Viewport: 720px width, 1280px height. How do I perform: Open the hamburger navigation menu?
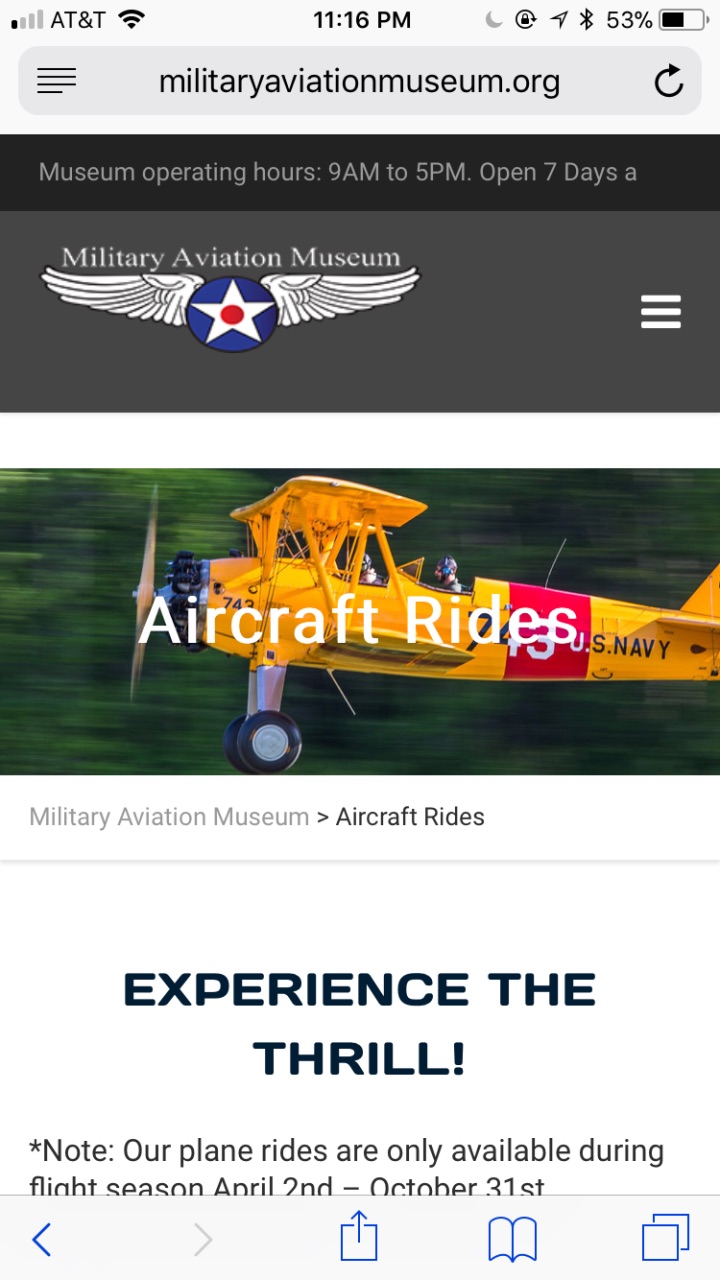coord(661,312)
